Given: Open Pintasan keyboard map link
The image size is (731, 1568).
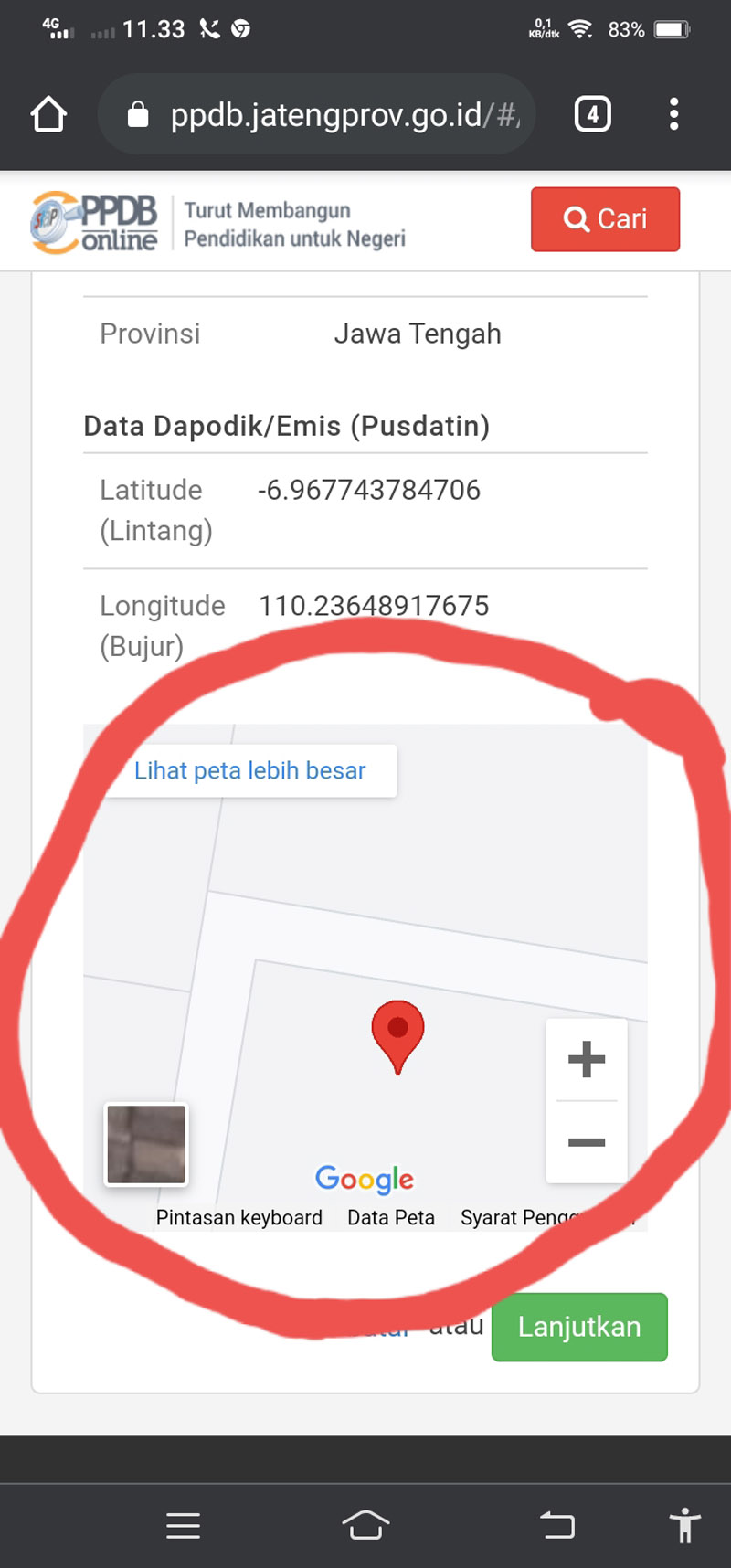Looking at the screenshot, I should click(238, 1218).
